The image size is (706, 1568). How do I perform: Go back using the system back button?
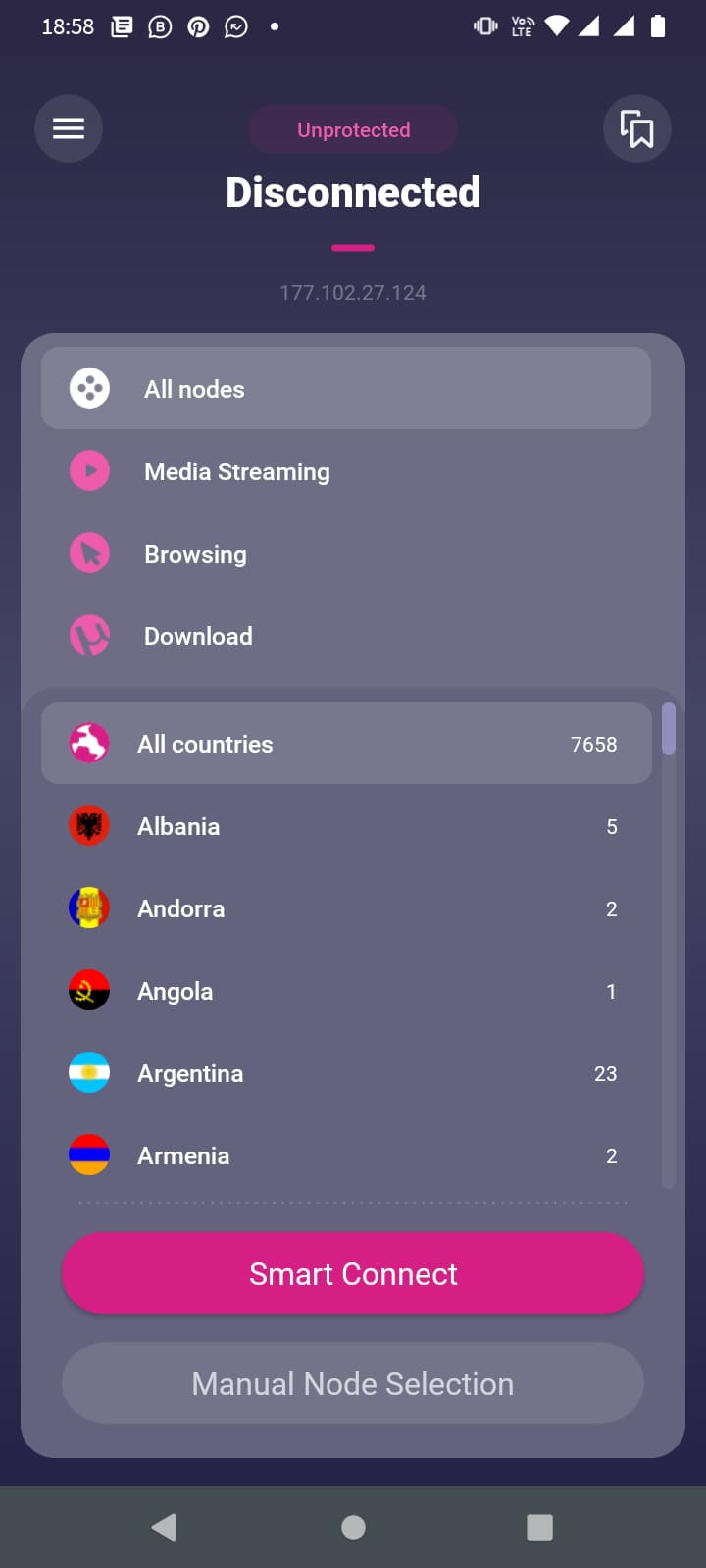pyautogui.click(x=165, y=1527)
